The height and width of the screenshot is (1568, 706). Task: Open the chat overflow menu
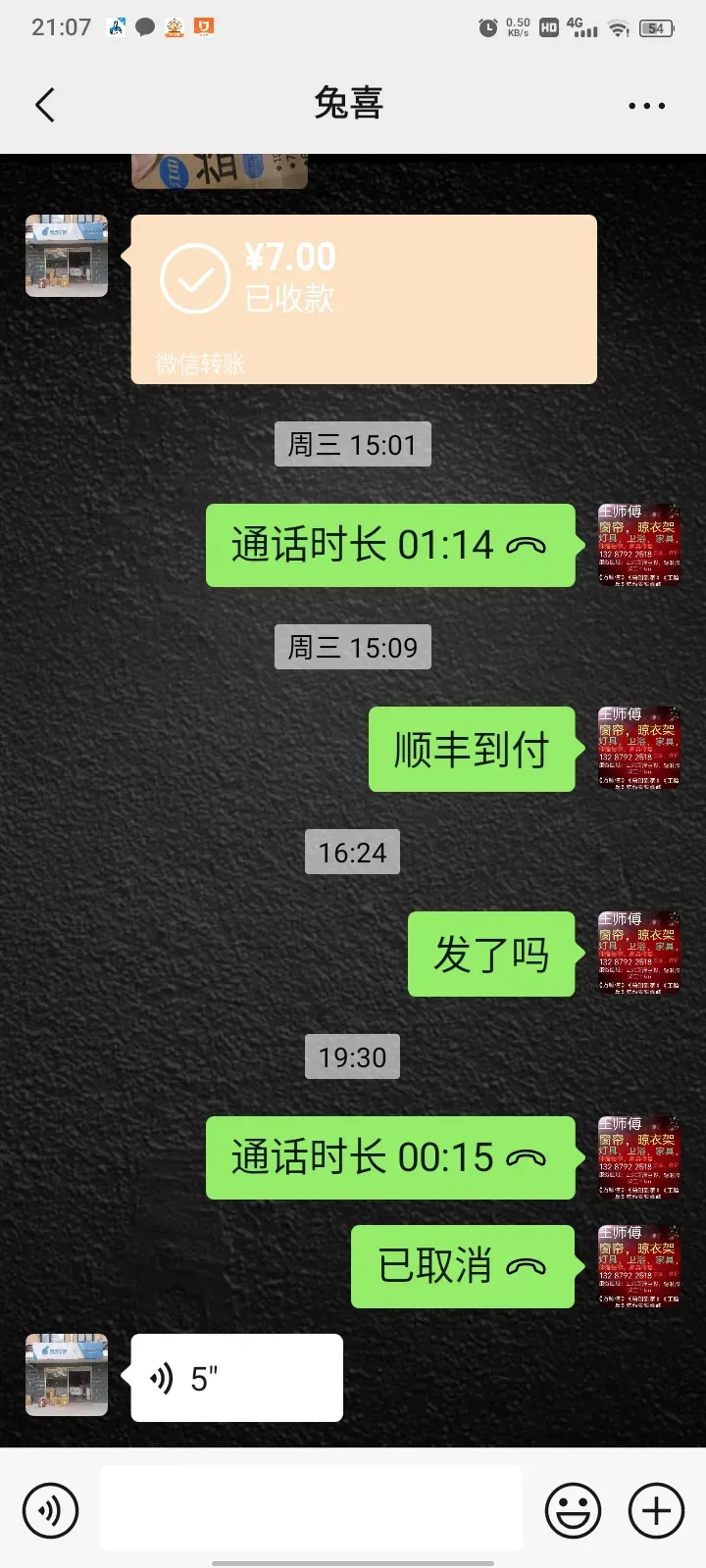646,106
